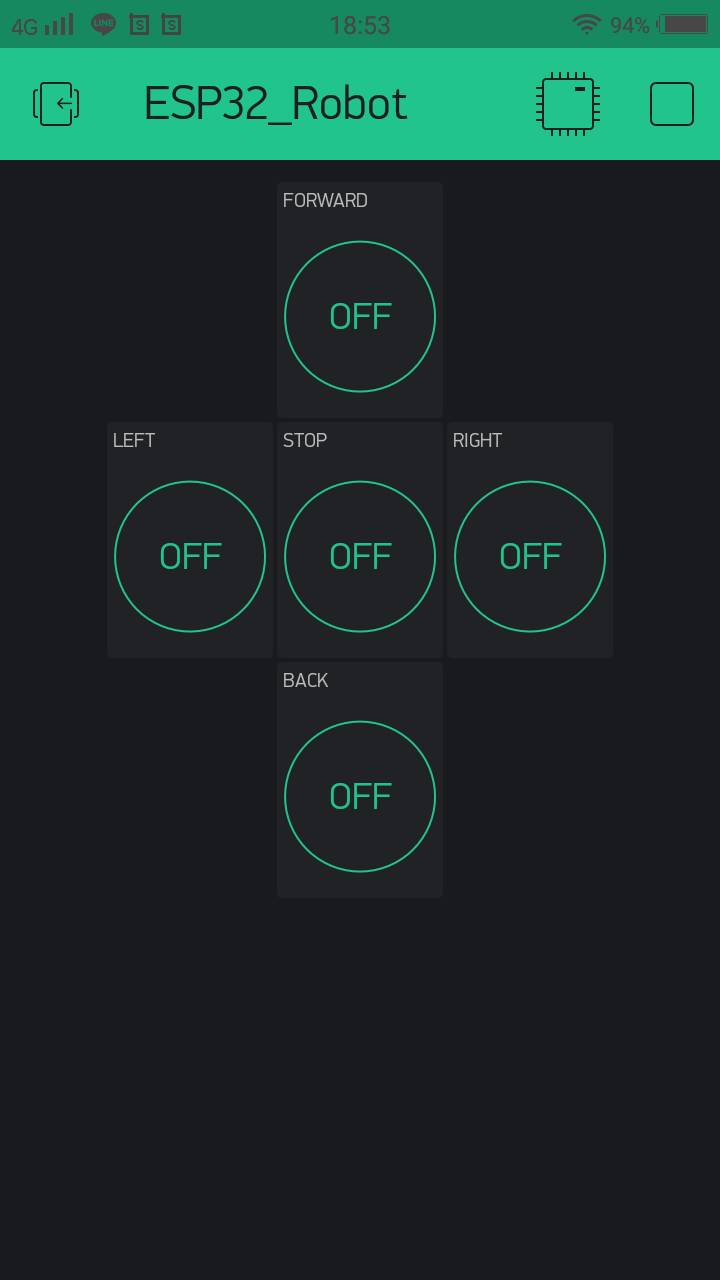Open the device chip status icon
Image resolution: width=720 pixels, height=1280 pixels.
(568, 104)
